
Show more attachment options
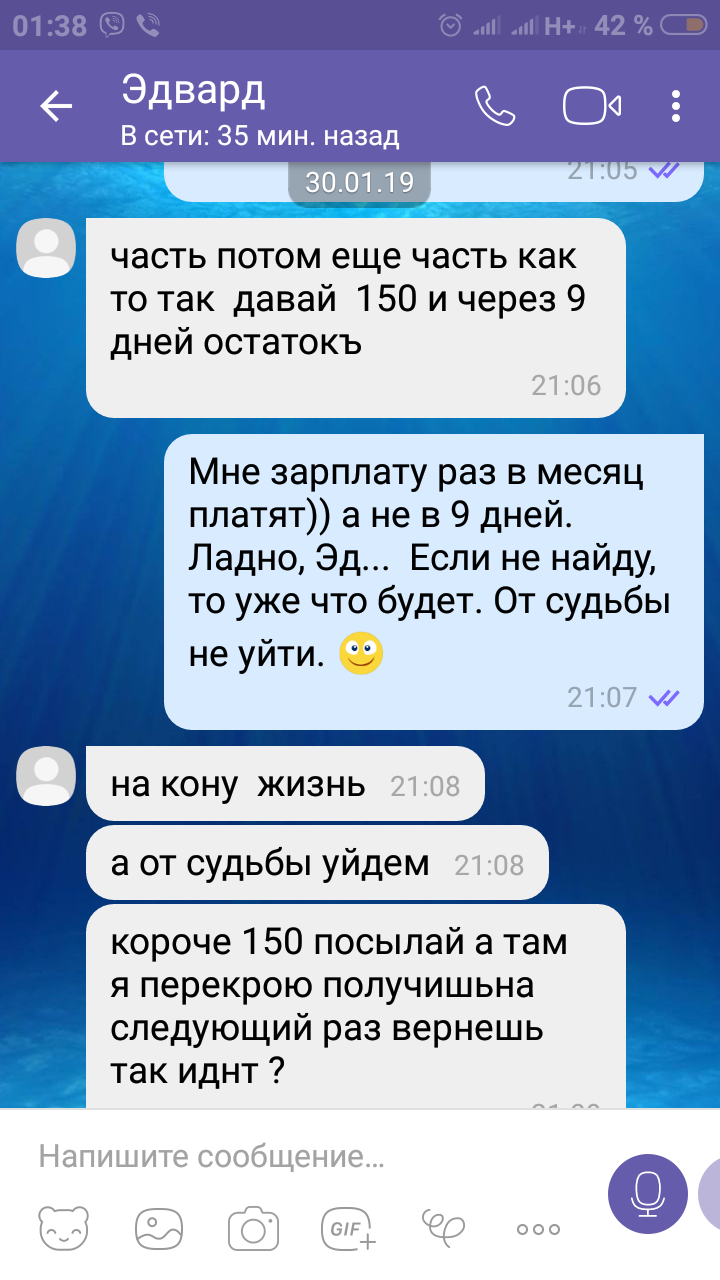538,1229
